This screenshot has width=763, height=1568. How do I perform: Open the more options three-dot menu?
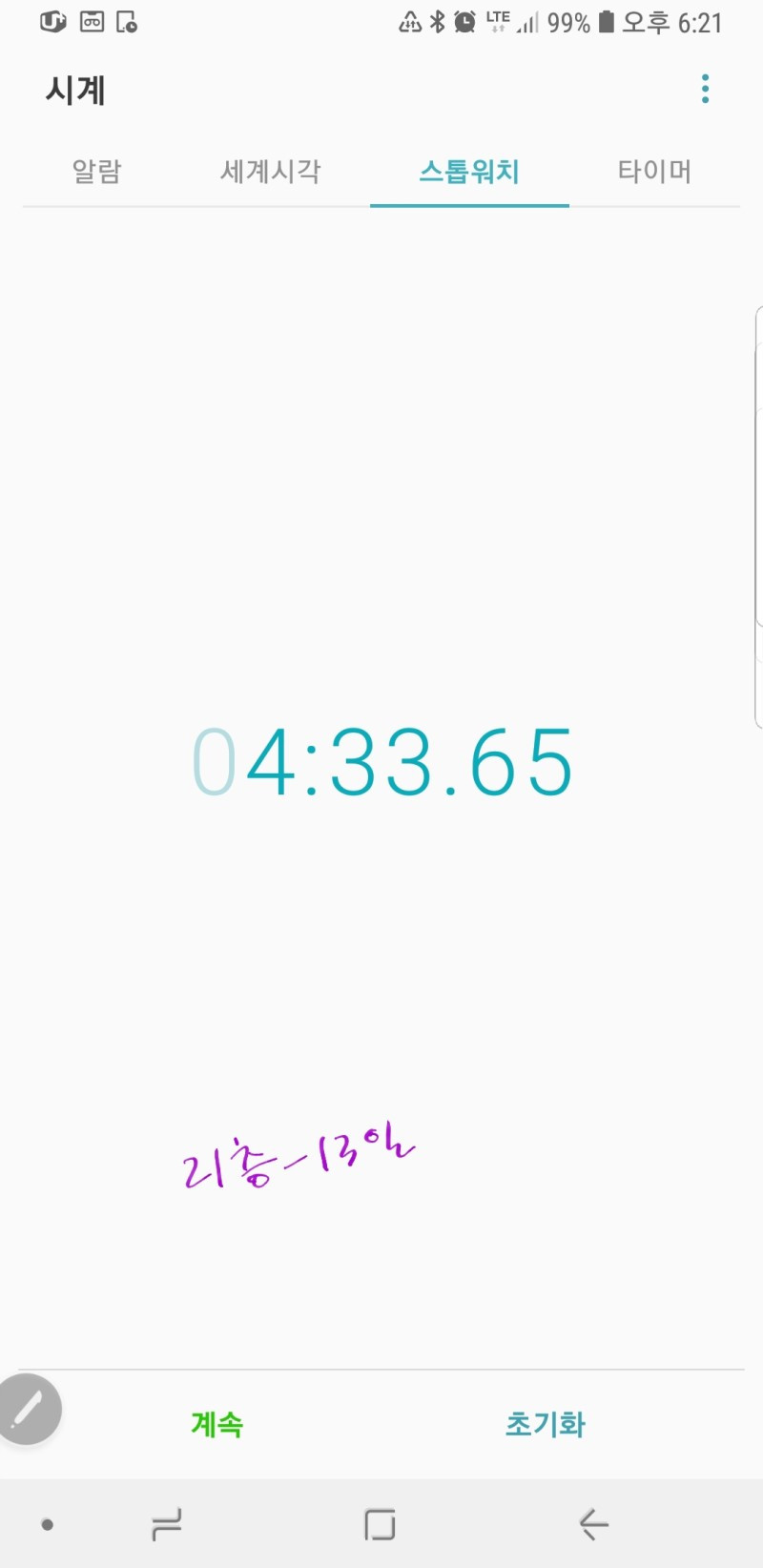tap(705, 89)
